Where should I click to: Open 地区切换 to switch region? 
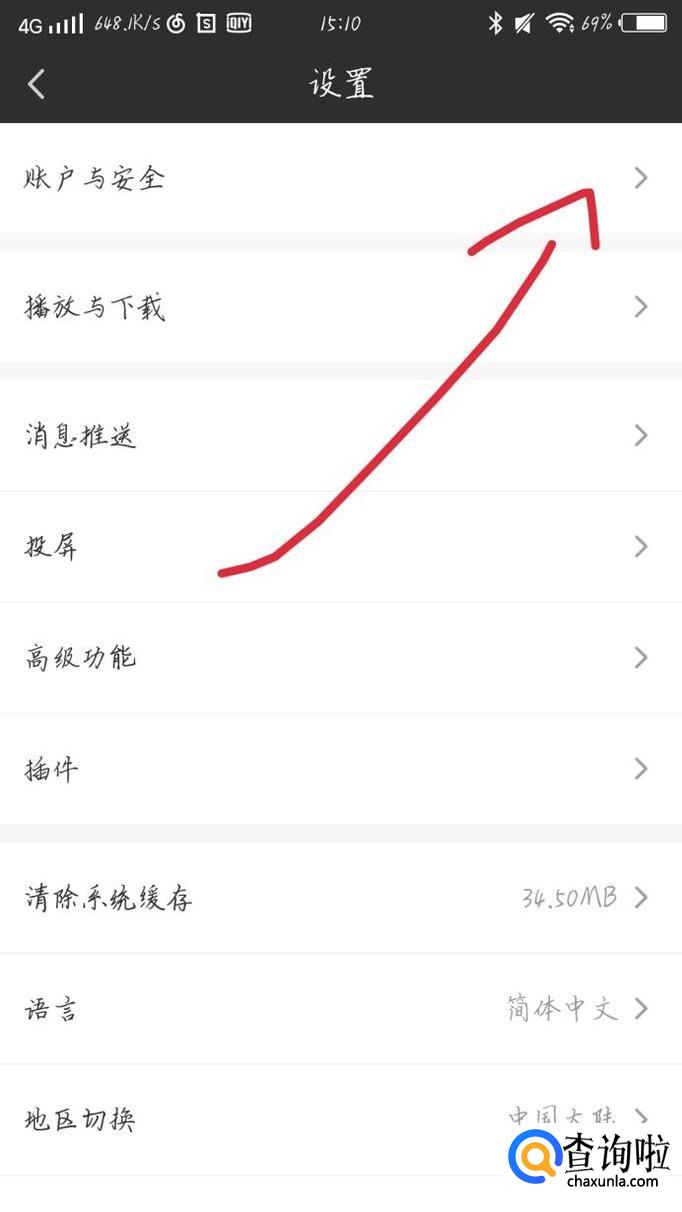click(80, 1119)
